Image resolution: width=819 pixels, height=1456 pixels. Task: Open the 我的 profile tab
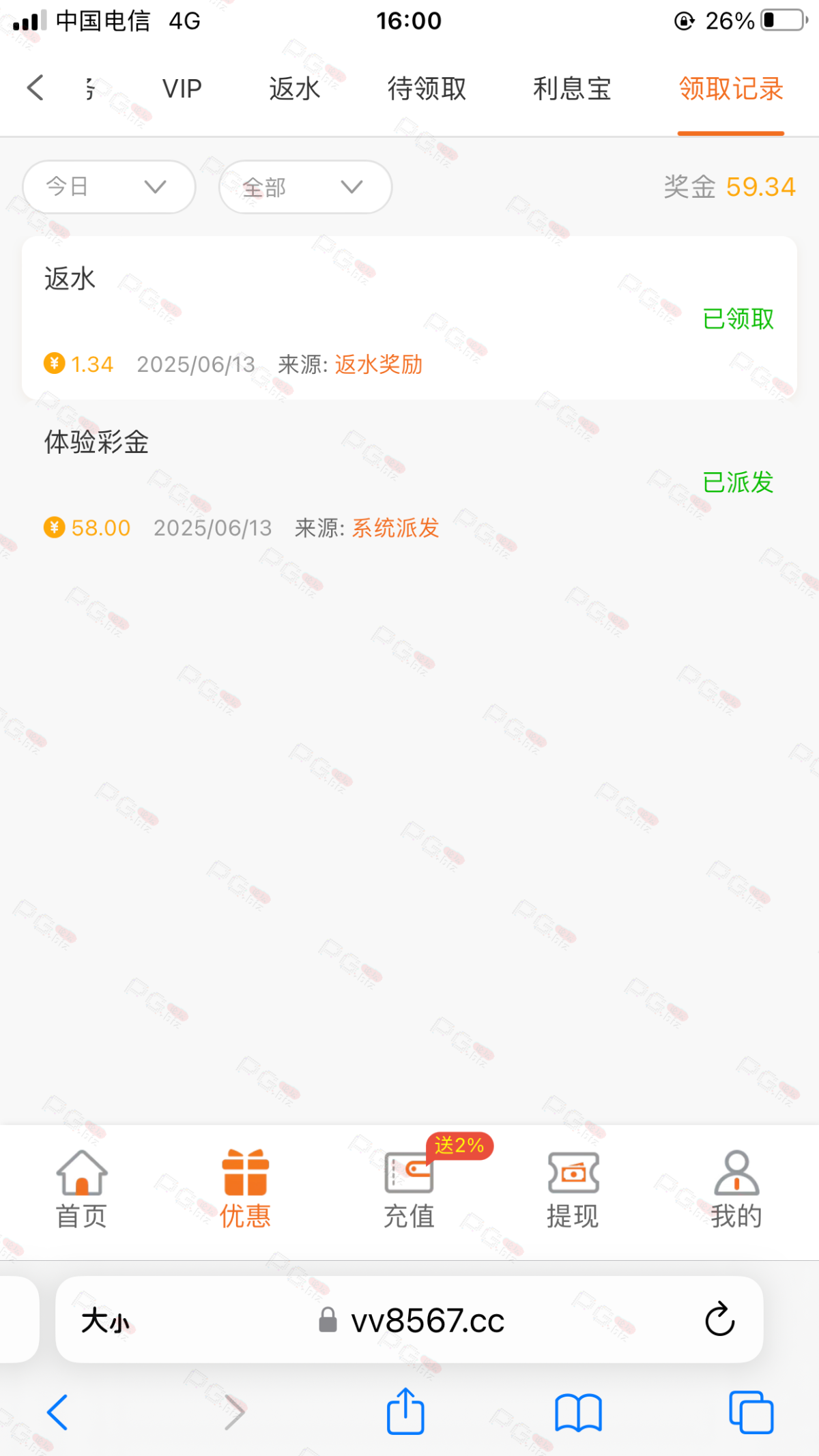pos(736,1189)
